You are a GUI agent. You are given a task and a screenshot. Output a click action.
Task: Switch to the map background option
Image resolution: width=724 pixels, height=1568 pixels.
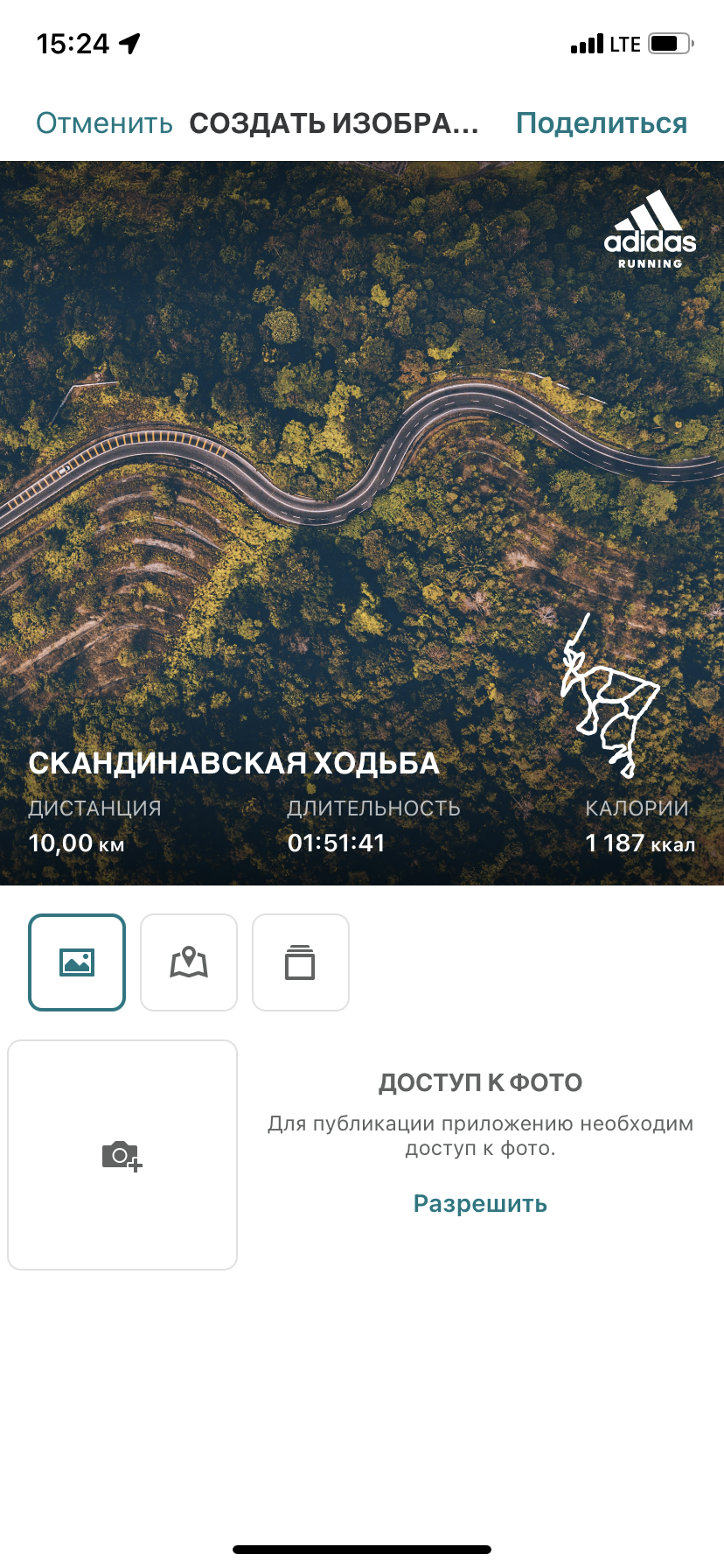click(x=189, y=962)
